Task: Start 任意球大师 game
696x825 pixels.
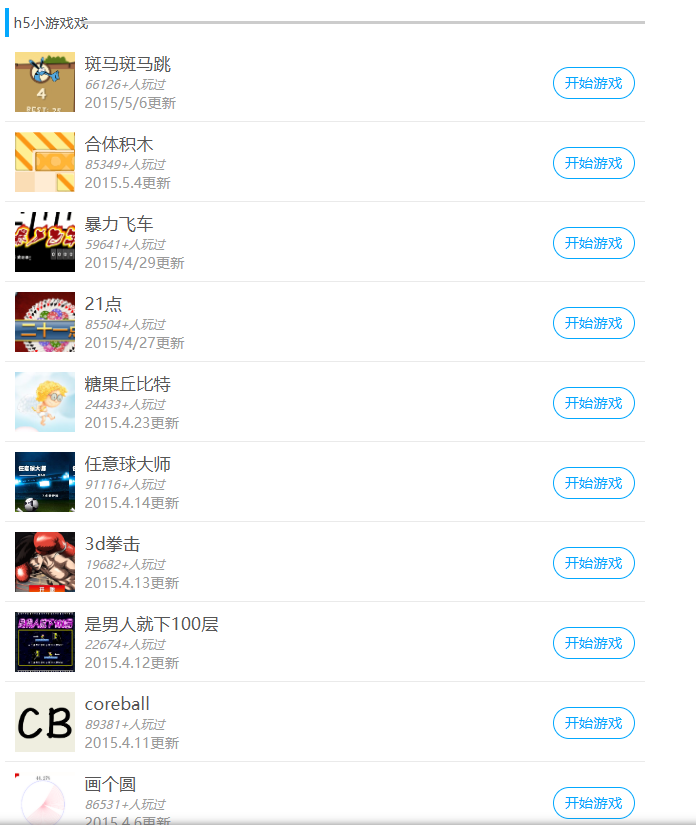Action: [593, 483]
